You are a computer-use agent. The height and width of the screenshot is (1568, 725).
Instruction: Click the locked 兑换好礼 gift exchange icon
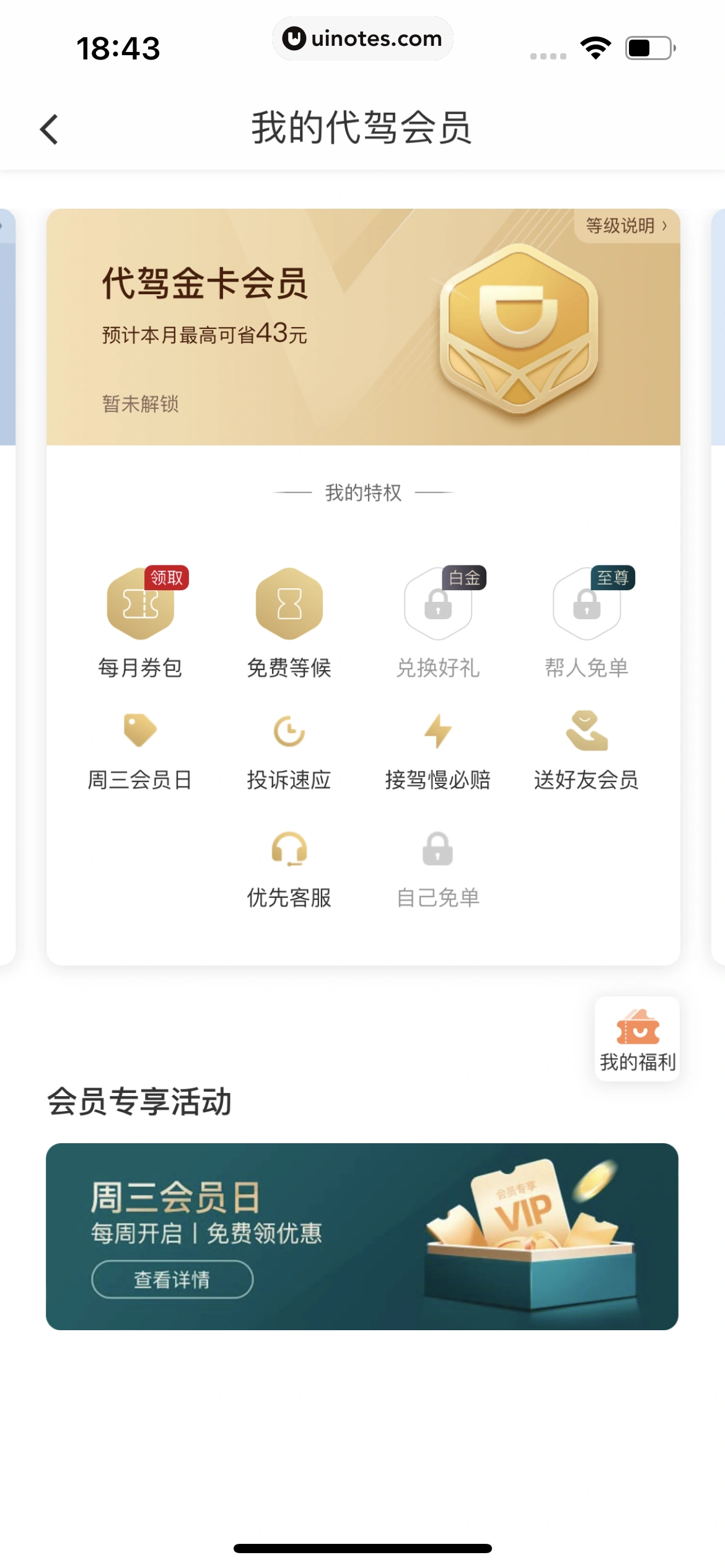(x=439, y=607)
